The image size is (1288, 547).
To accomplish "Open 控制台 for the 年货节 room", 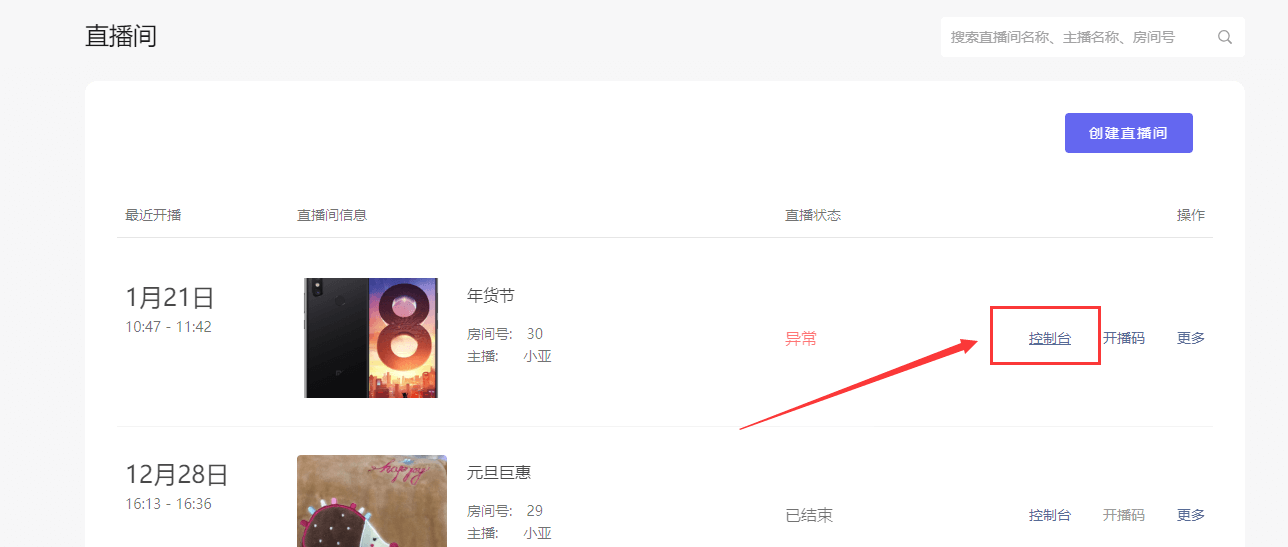I will click(x=1049, y=338).
